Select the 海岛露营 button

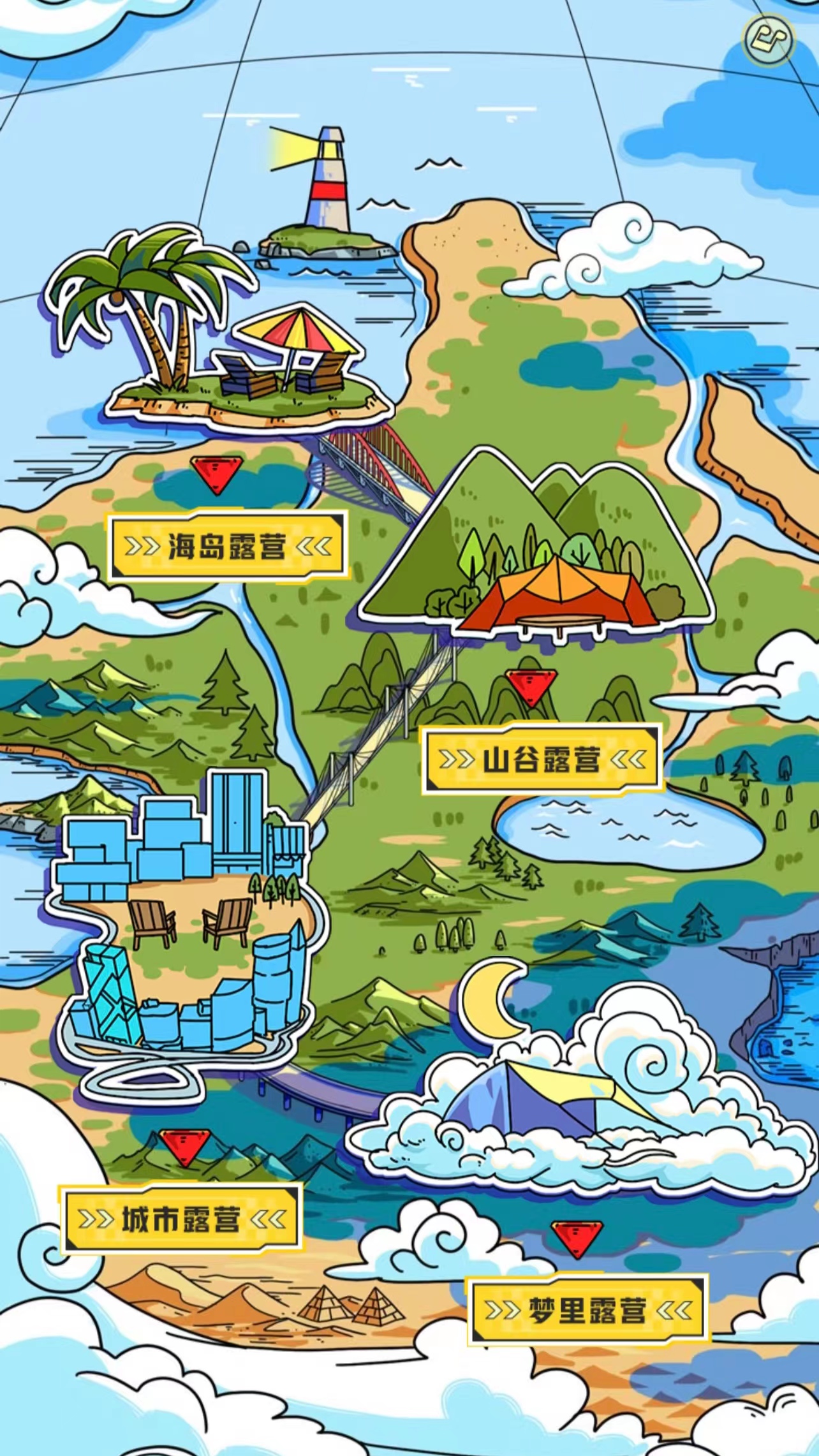[227, 547]
